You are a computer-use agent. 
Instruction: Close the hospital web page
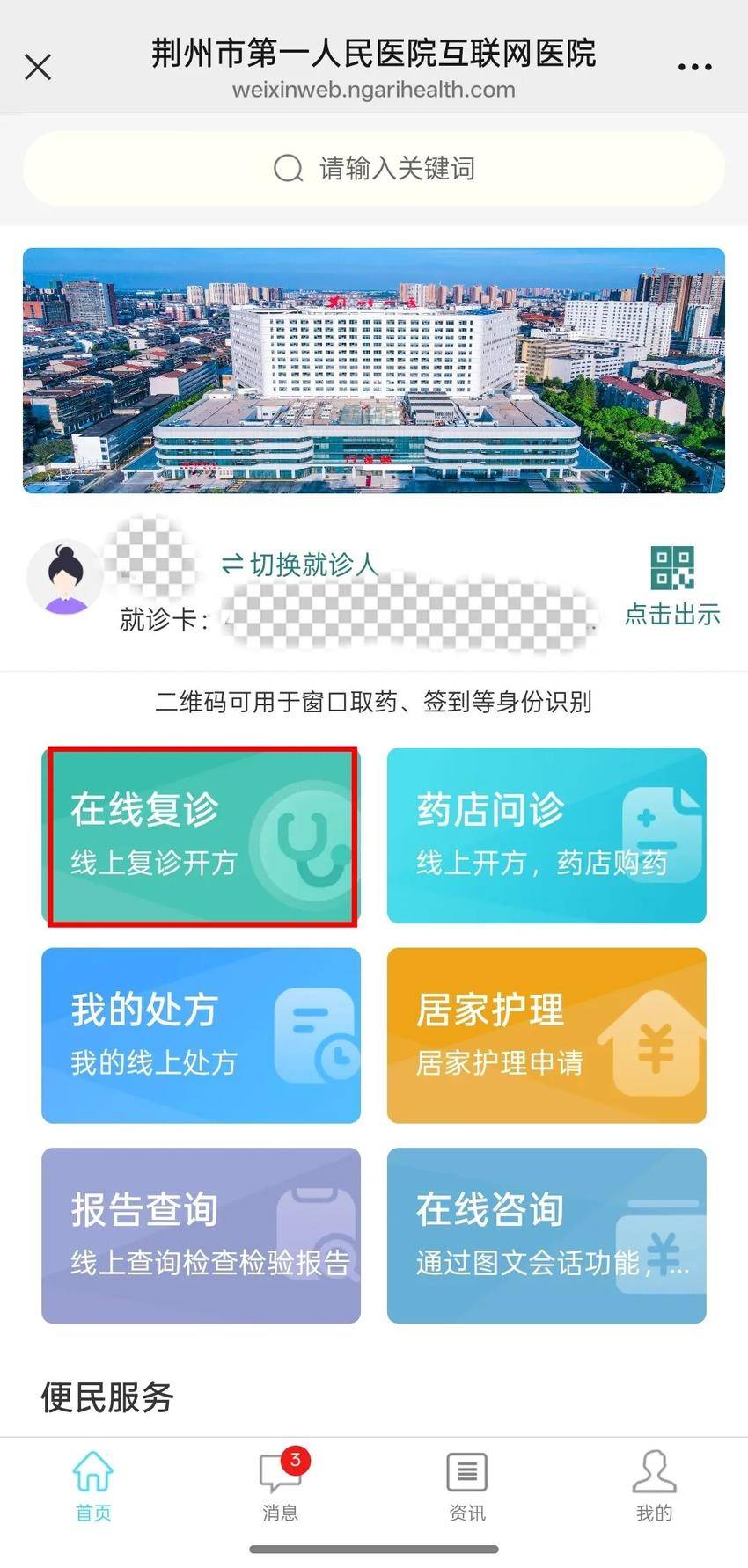(38, 67)
